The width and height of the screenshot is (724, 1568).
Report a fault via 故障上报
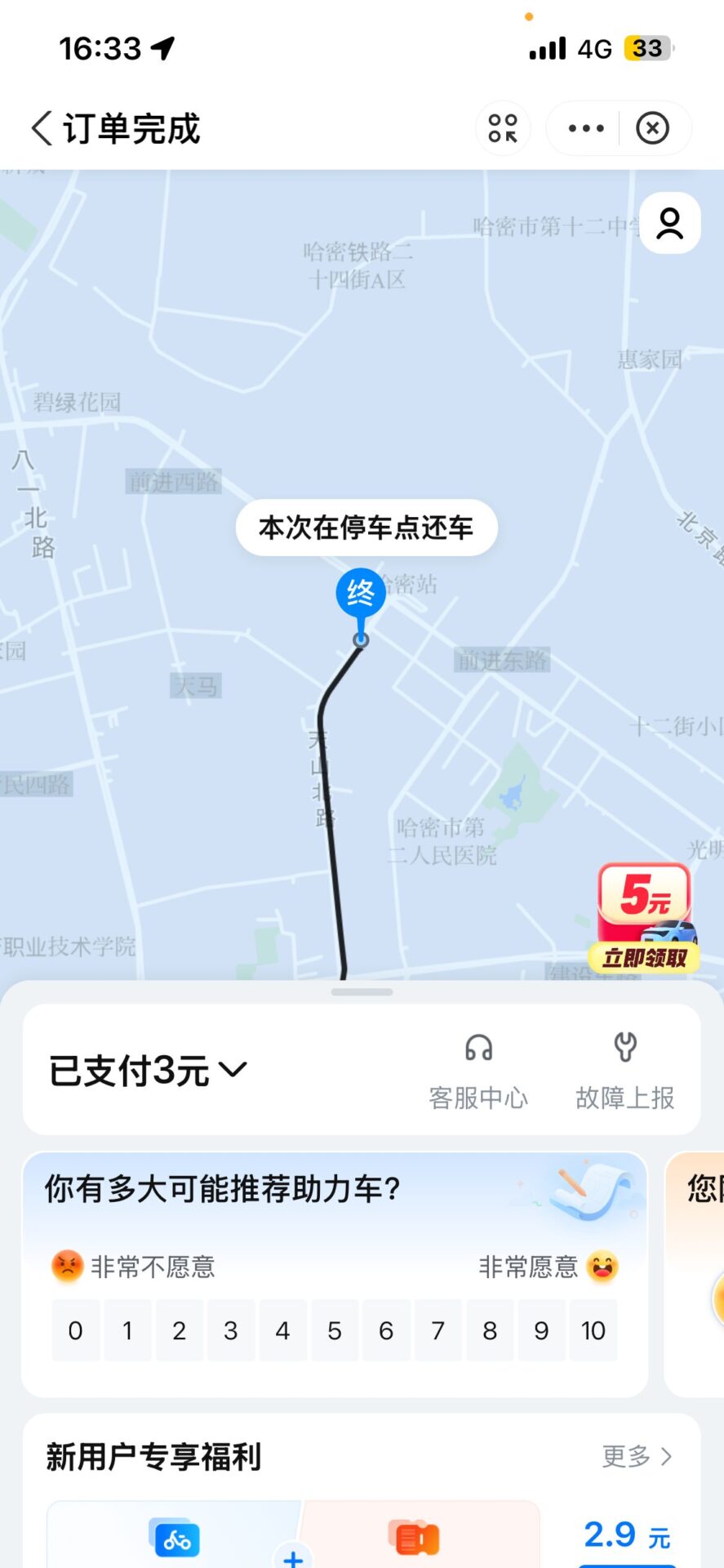click(624, 1071)
